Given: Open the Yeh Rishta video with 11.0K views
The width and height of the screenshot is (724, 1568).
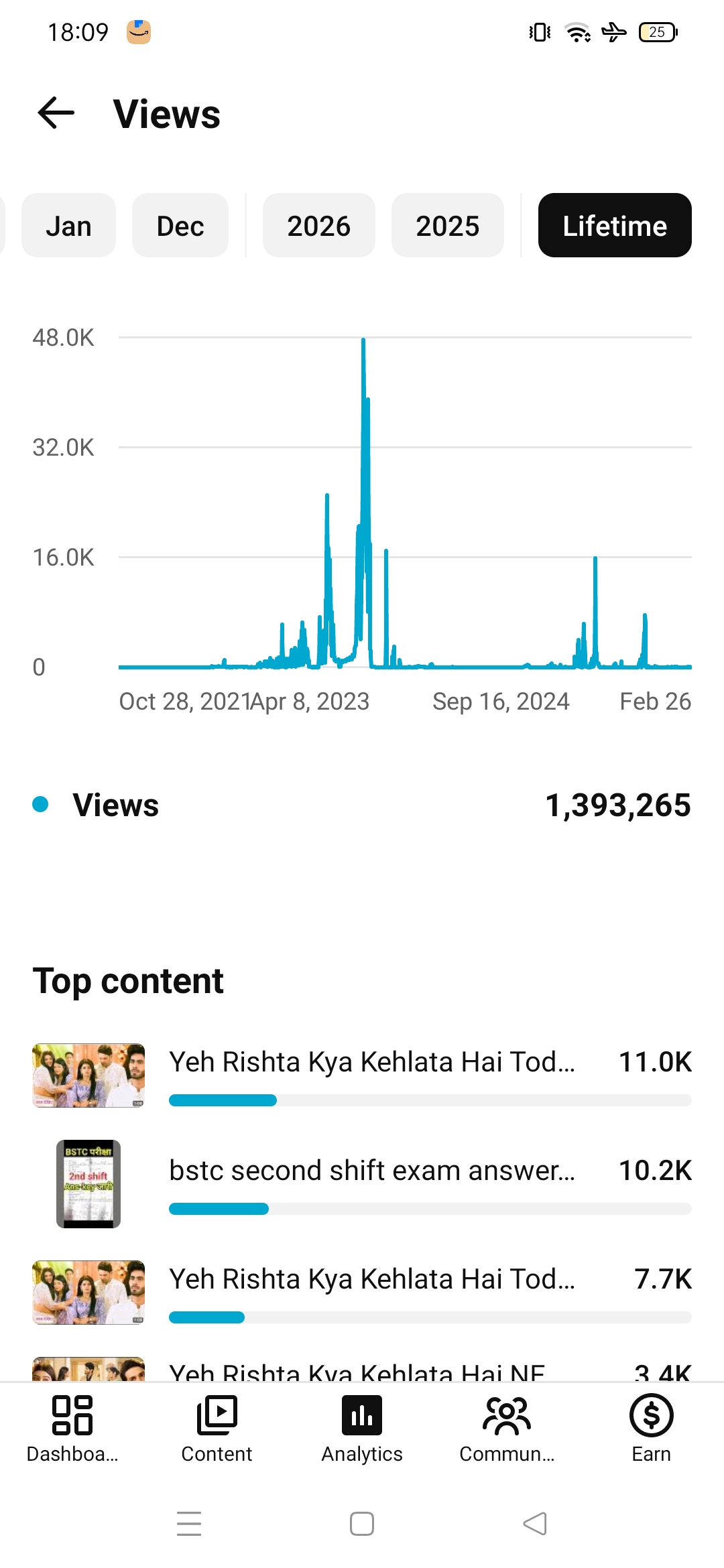Looking at the screenshot, I should (371, 1063).
